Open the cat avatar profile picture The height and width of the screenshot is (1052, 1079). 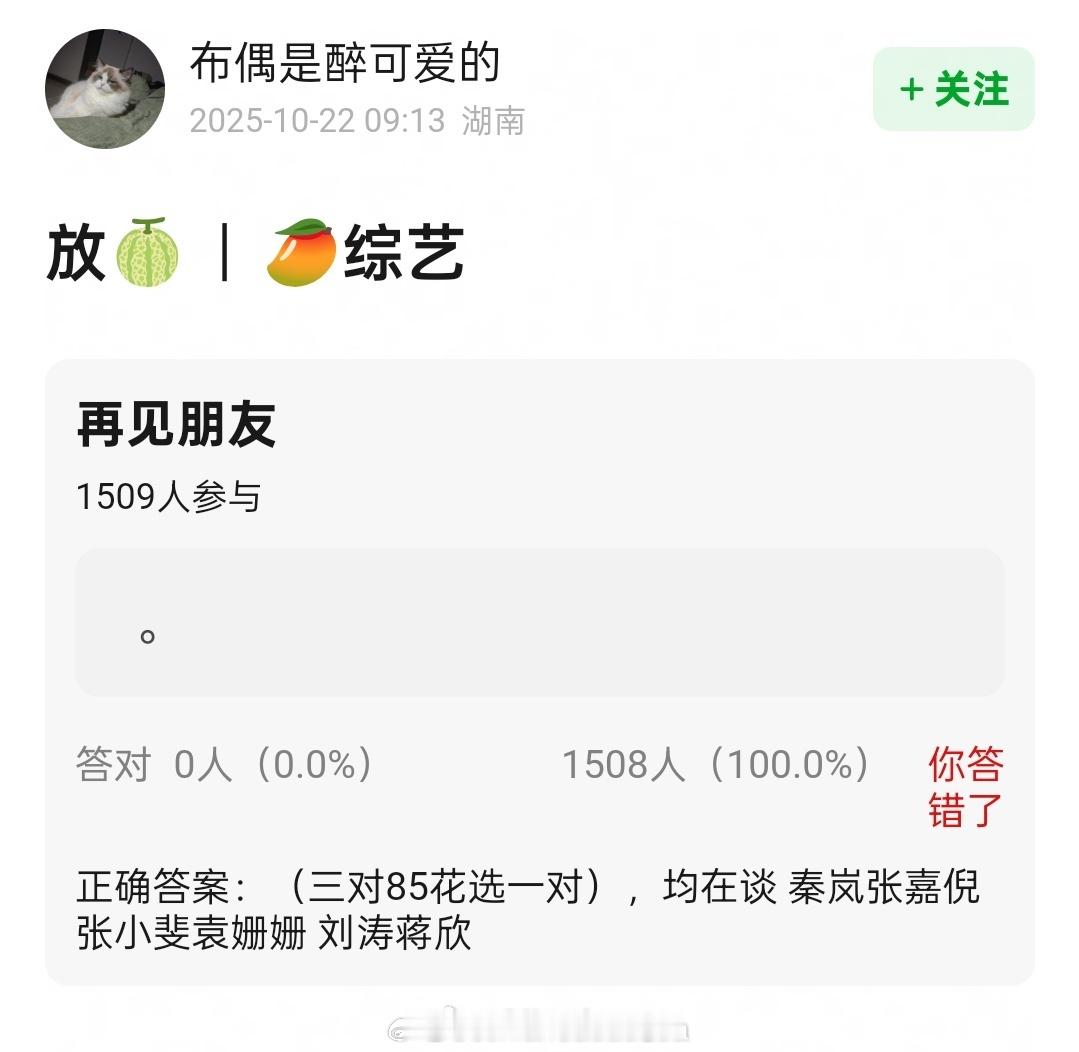[x=105, y=89]
